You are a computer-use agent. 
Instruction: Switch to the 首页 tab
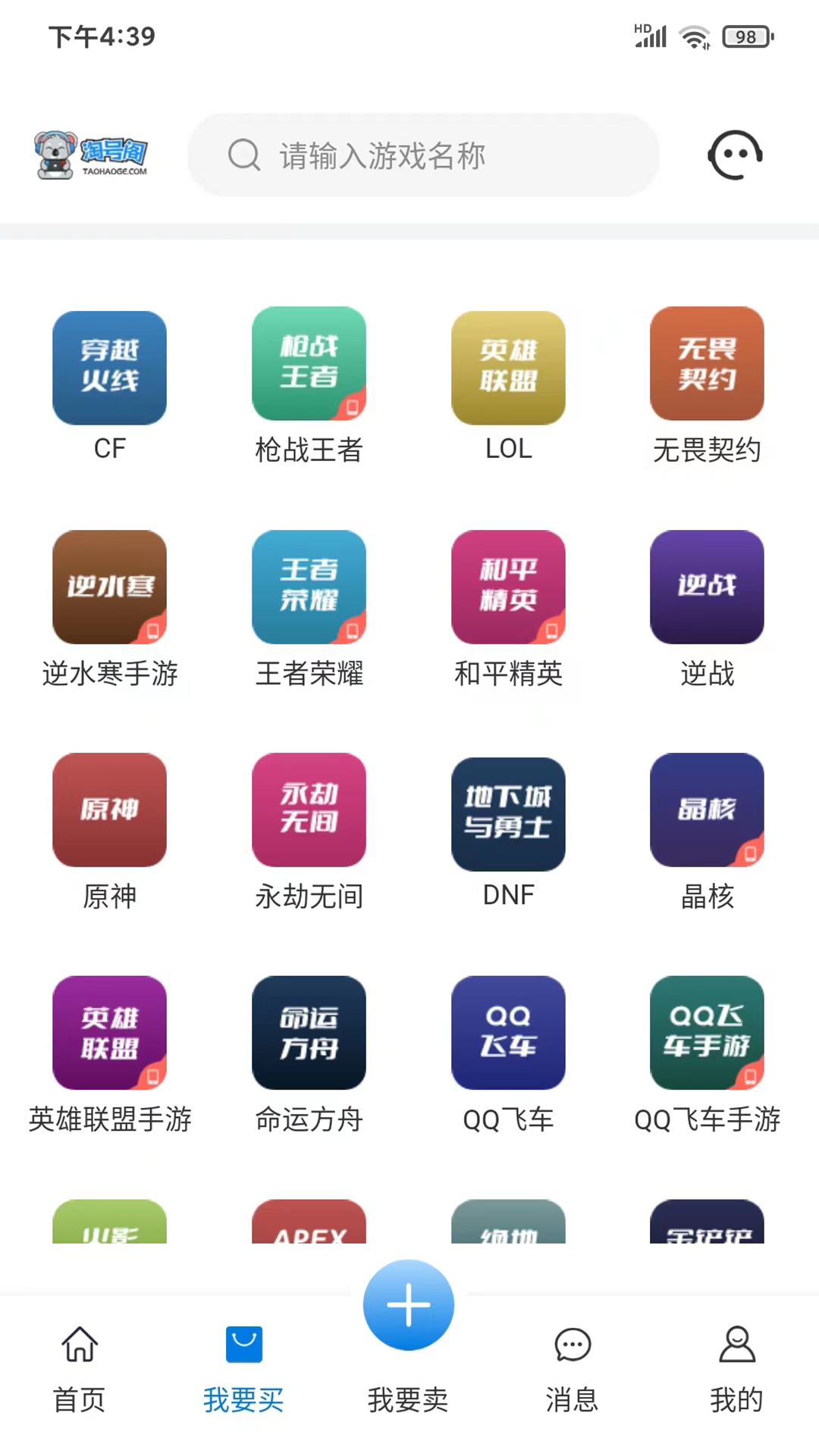click(x=79, y=1365)
